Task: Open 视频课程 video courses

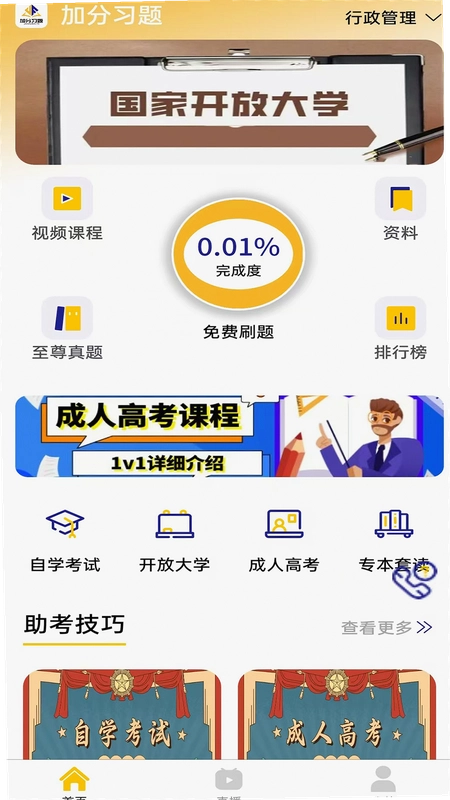Action: click(x=67, y=210)
